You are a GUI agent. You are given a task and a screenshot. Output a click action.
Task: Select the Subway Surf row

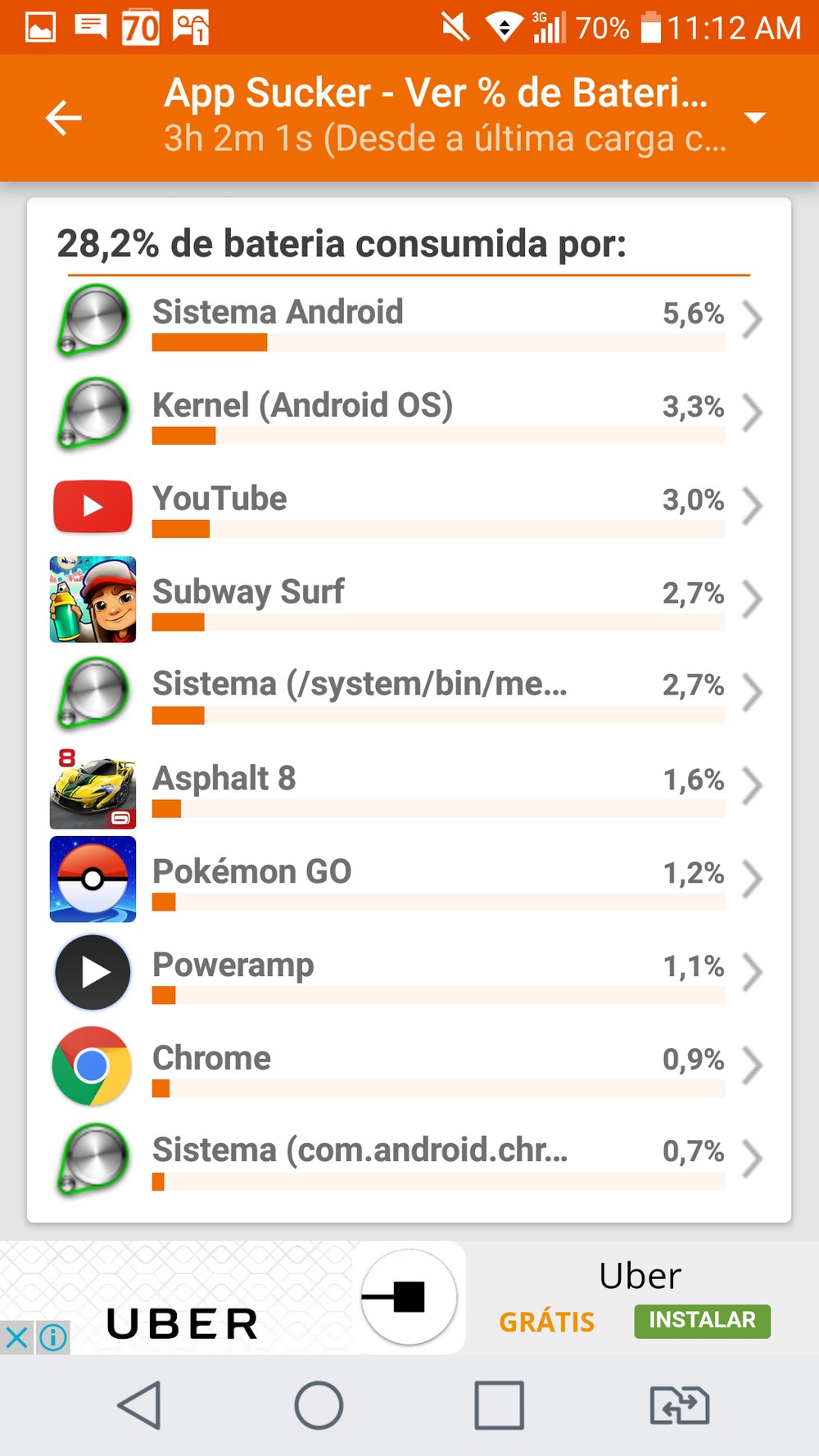click(x=409, y=599)
